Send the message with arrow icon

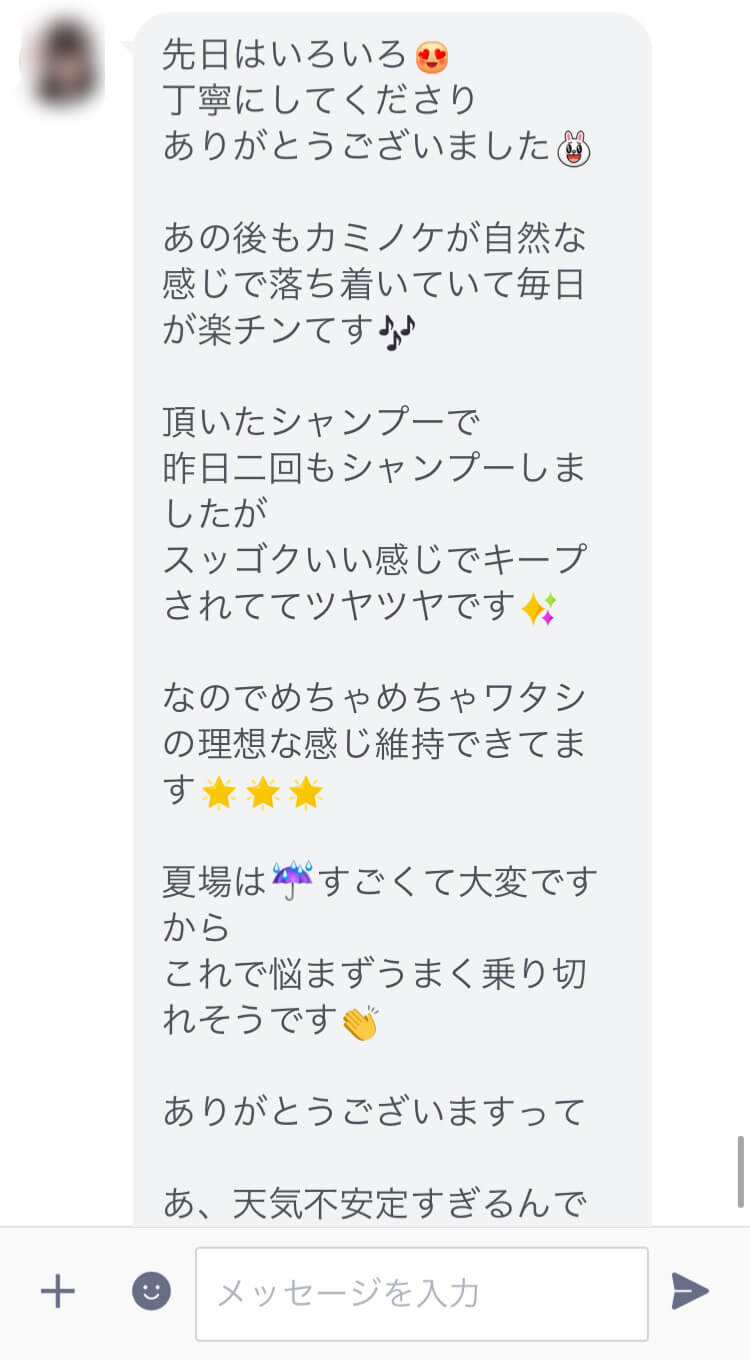point(689,1292)
